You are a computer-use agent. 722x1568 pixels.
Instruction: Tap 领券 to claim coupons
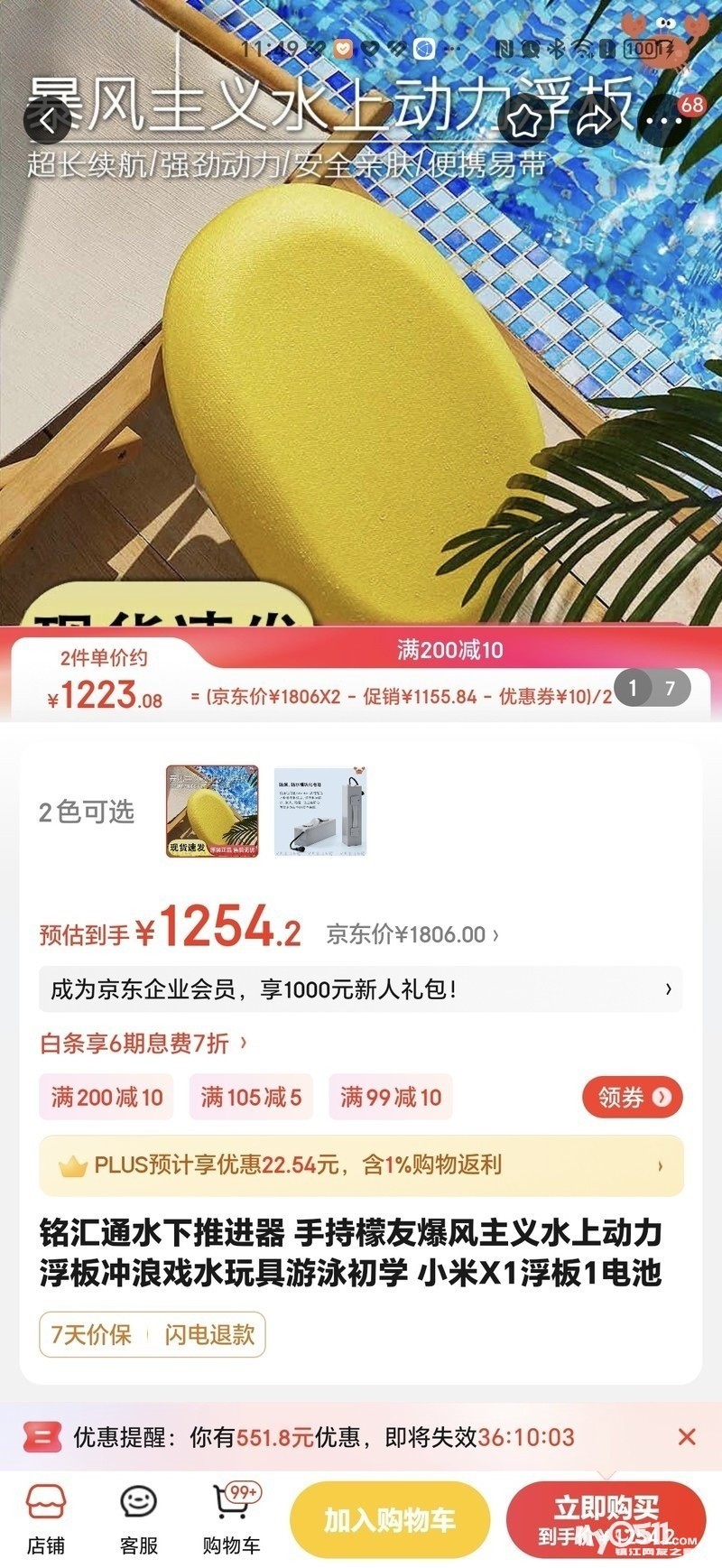click(x=632, y=1097)
